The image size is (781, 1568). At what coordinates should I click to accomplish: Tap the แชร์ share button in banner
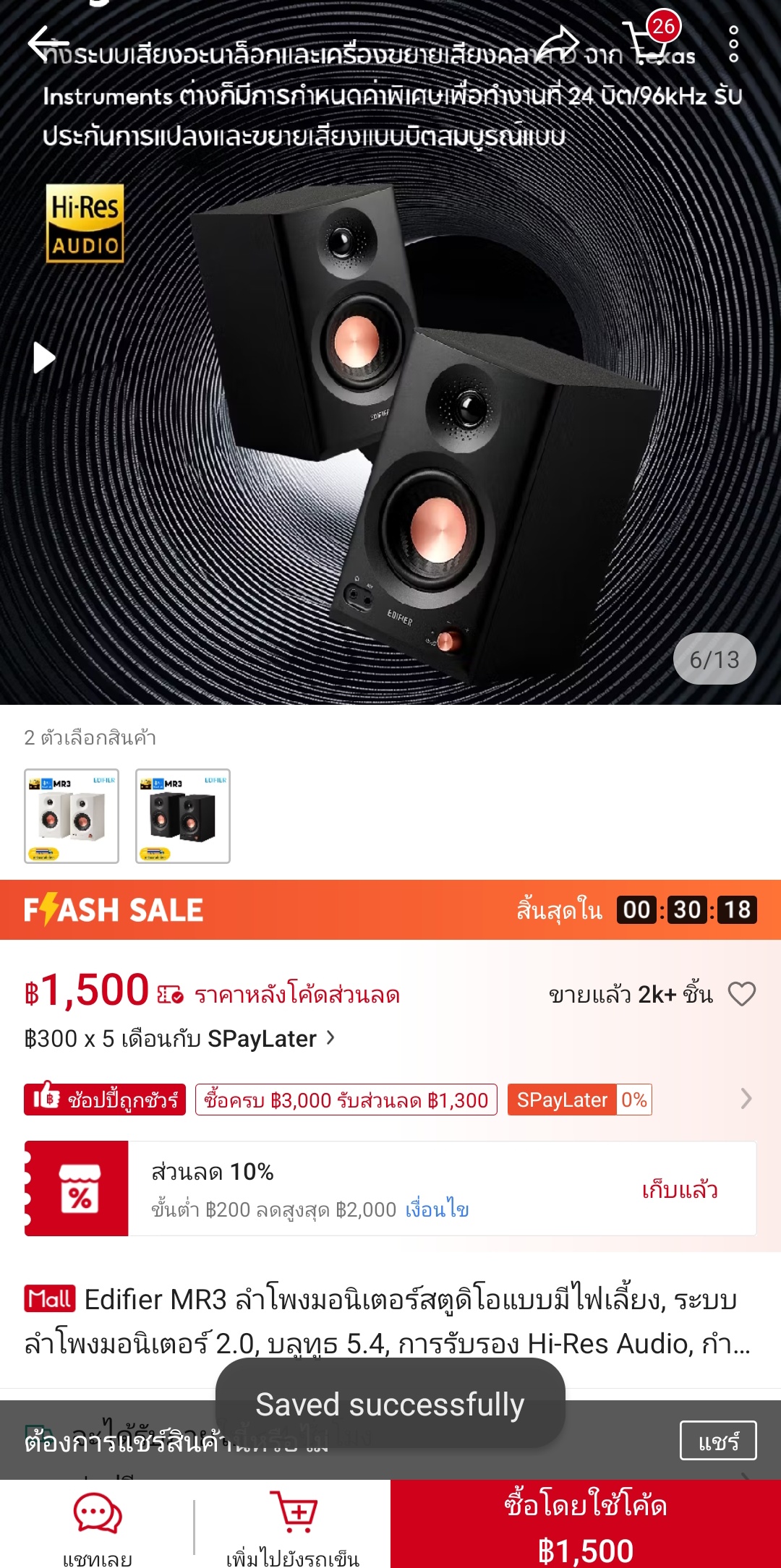717,1440
